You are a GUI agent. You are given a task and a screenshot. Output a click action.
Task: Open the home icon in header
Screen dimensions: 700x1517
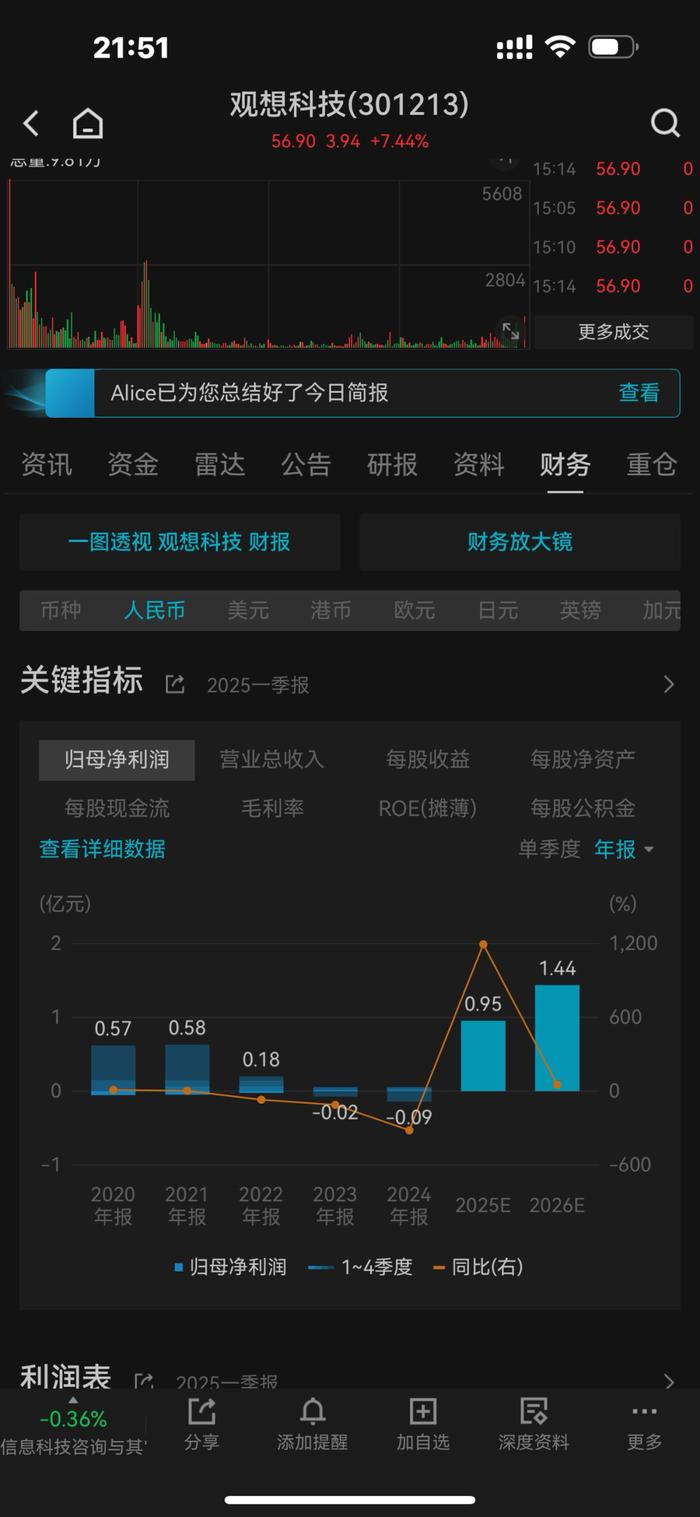tap(88, 124)
